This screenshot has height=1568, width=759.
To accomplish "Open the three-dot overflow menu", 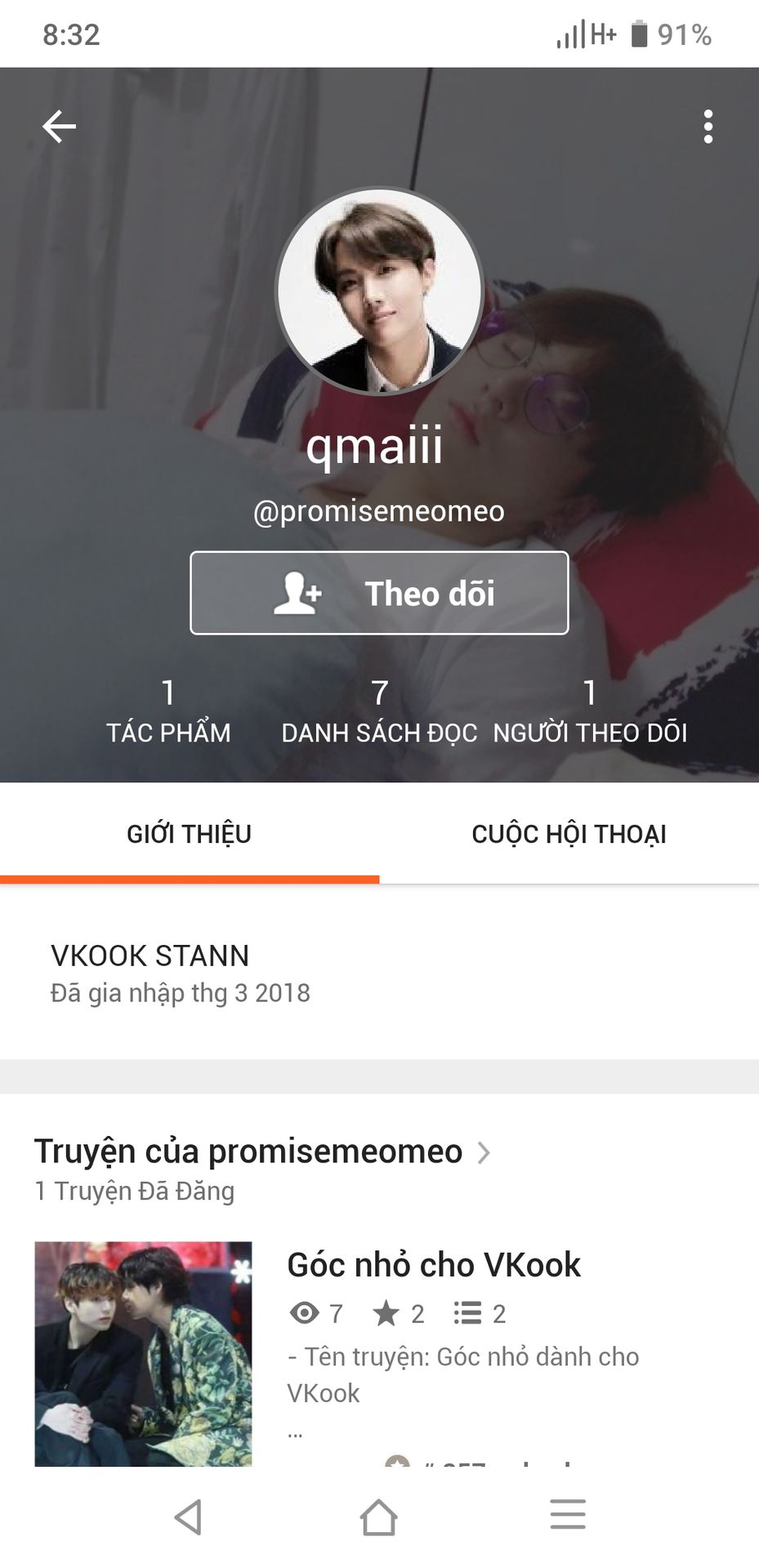I will click(708, 127).
